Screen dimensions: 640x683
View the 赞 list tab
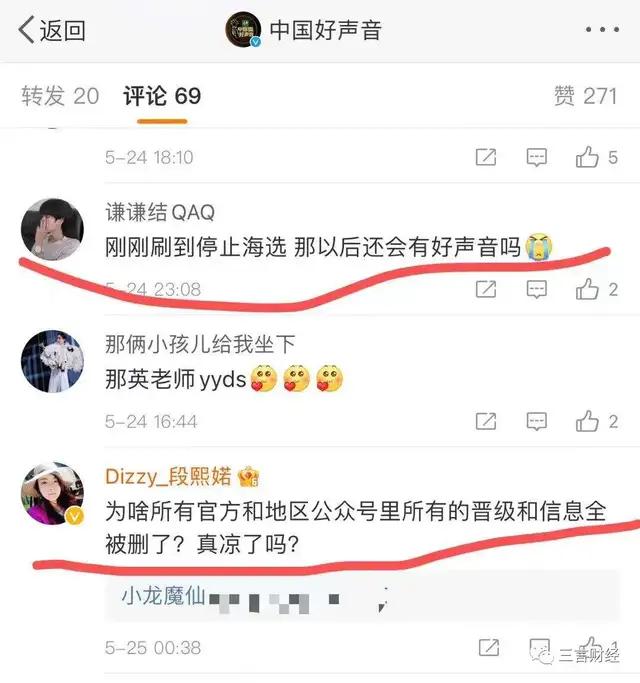click(x=585, y=96)
